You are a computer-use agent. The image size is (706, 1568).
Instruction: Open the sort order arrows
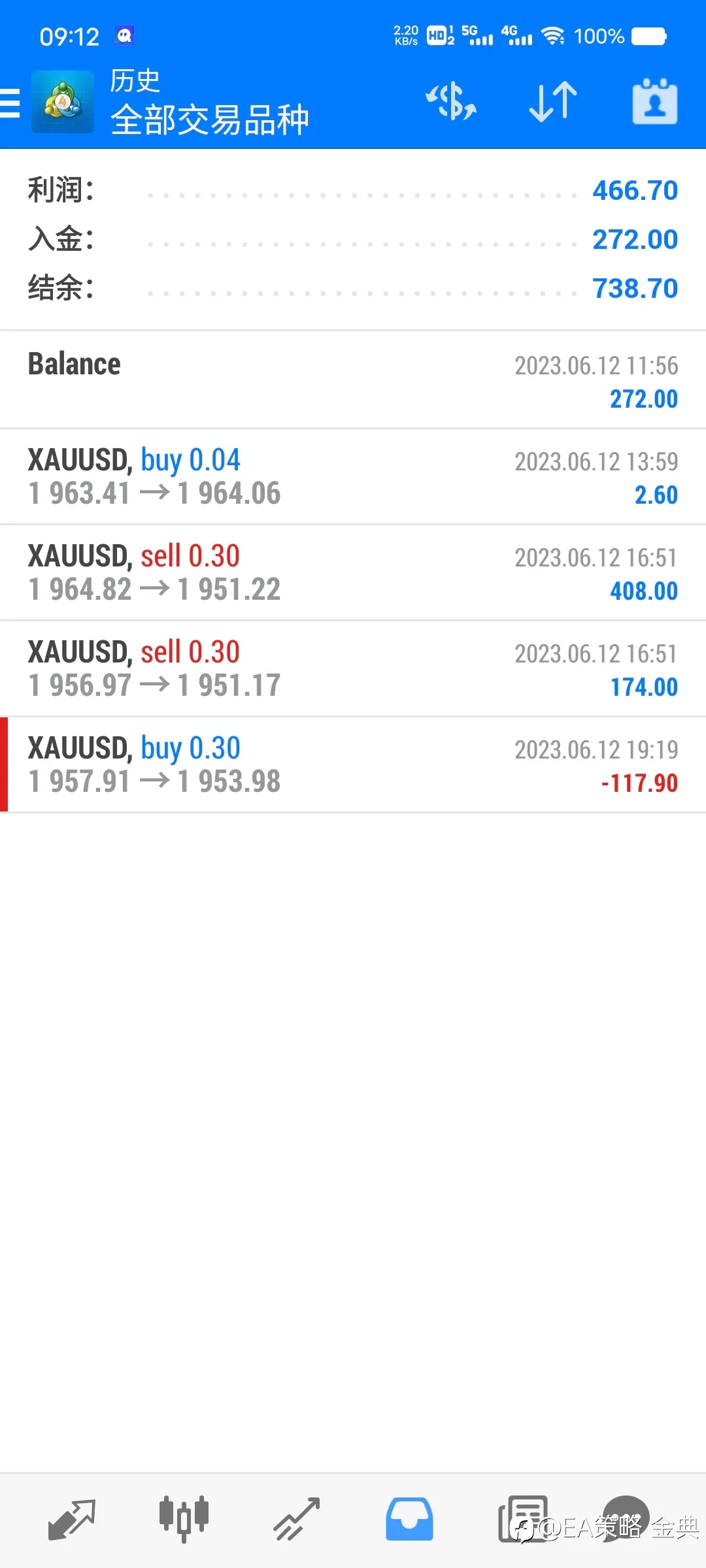pyautogui.click(x=553, y=102)
